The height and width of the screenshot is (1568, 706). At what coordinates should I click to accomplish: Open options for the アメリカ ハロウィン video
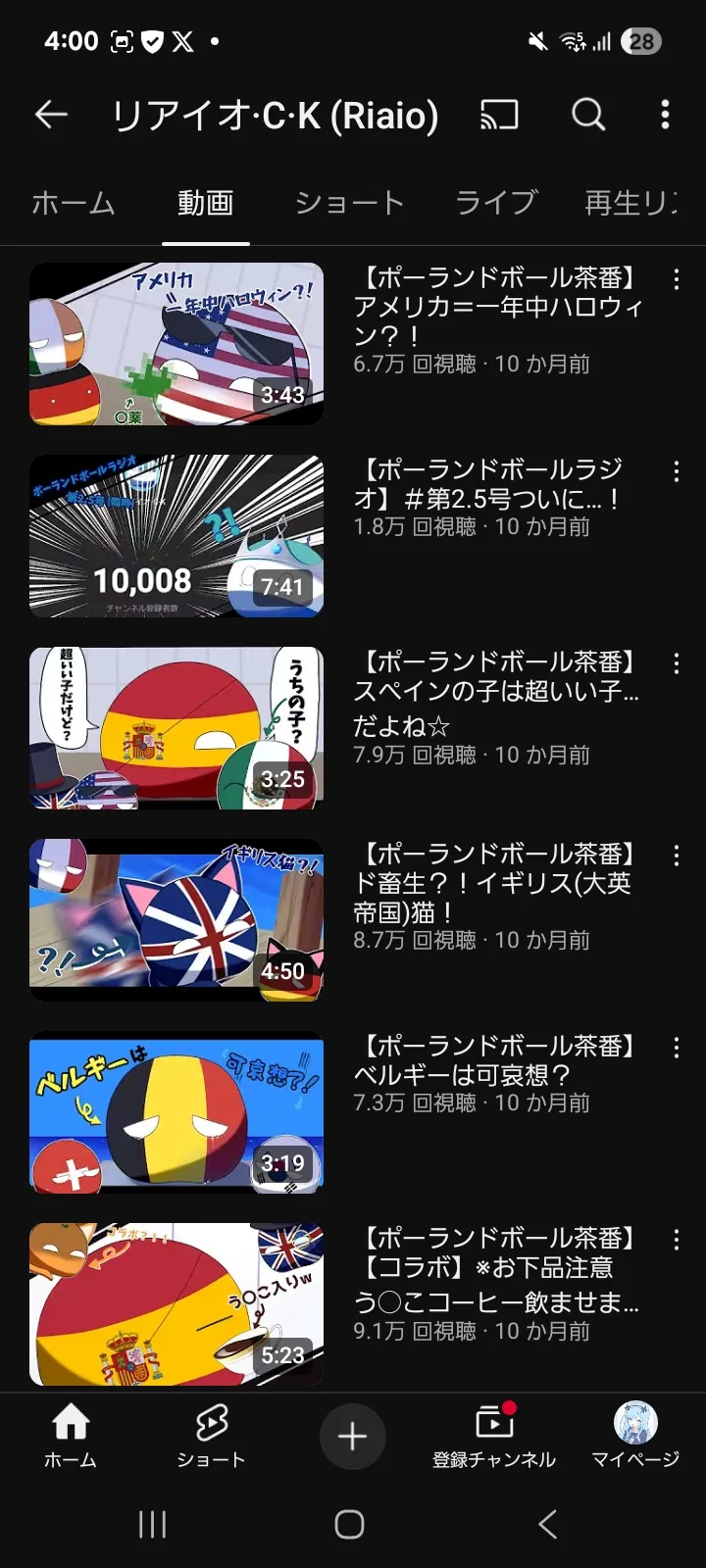coord(677,279)
